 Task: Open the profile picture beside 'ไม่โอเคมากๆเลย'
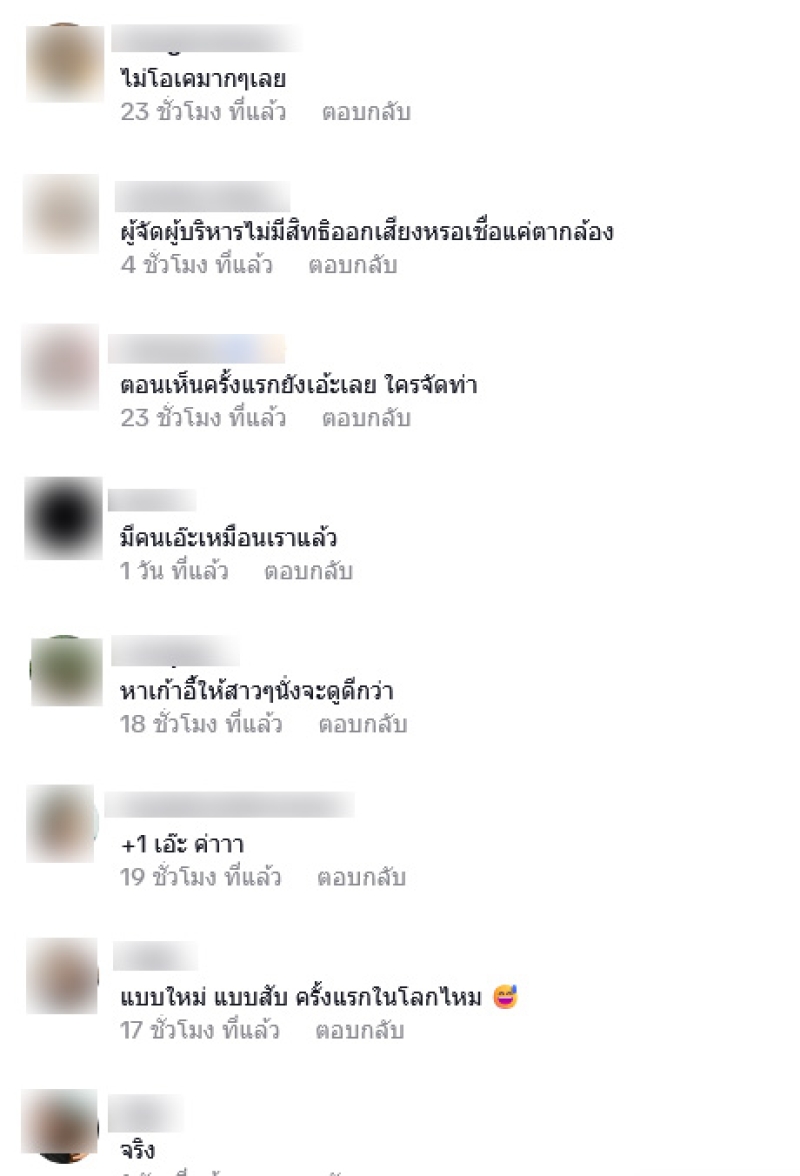64,62
